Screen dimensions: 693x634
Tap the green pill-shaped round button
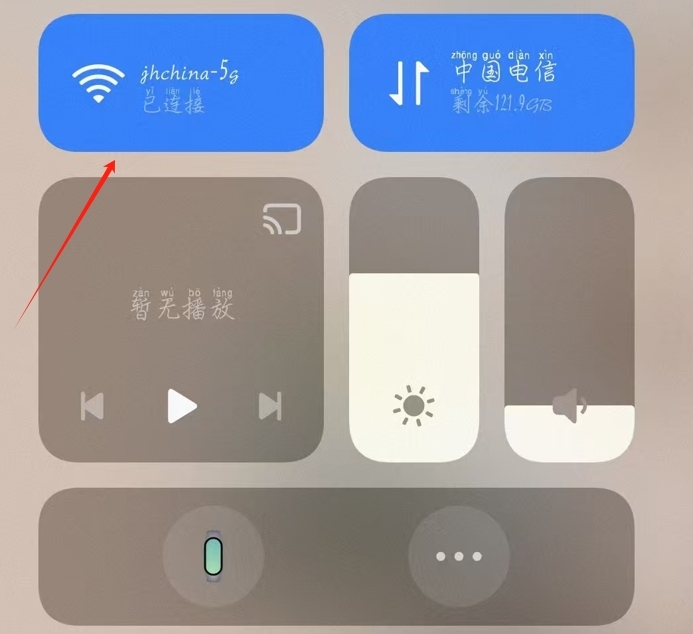(x=212, y=557)
